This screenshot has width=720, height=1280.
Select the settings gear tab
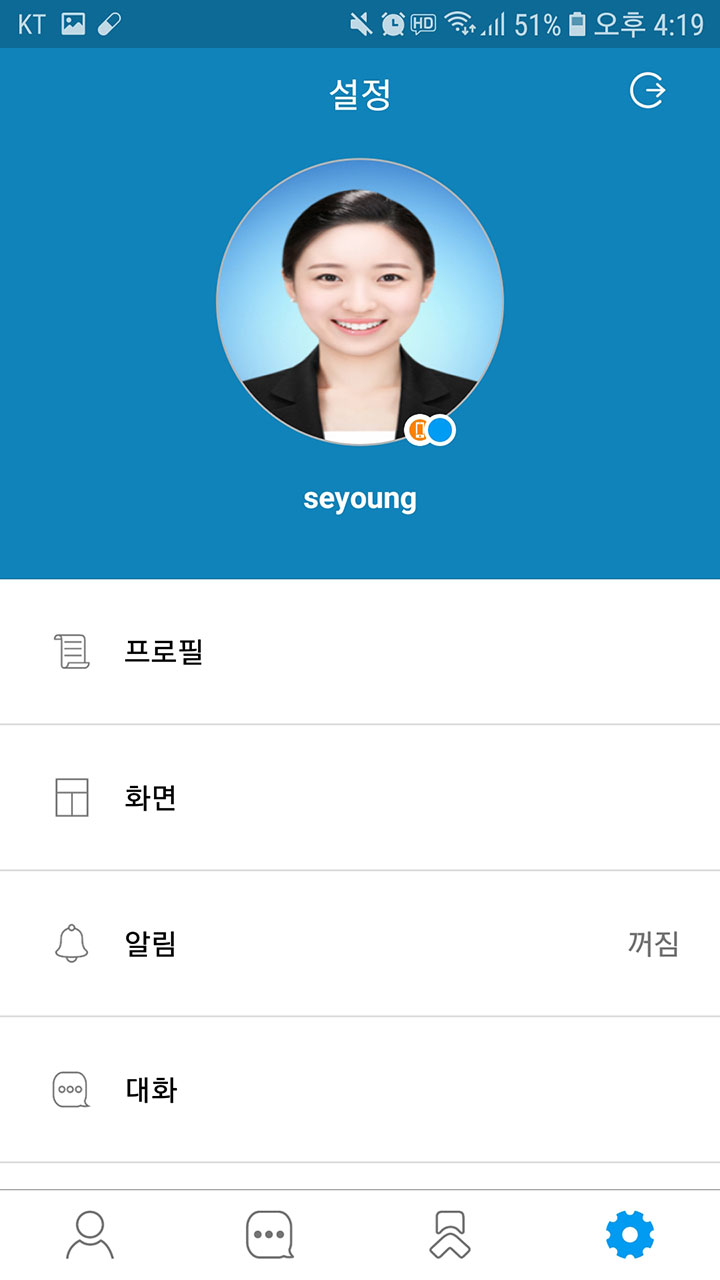pyautogui.click(x=630, y=1235)
